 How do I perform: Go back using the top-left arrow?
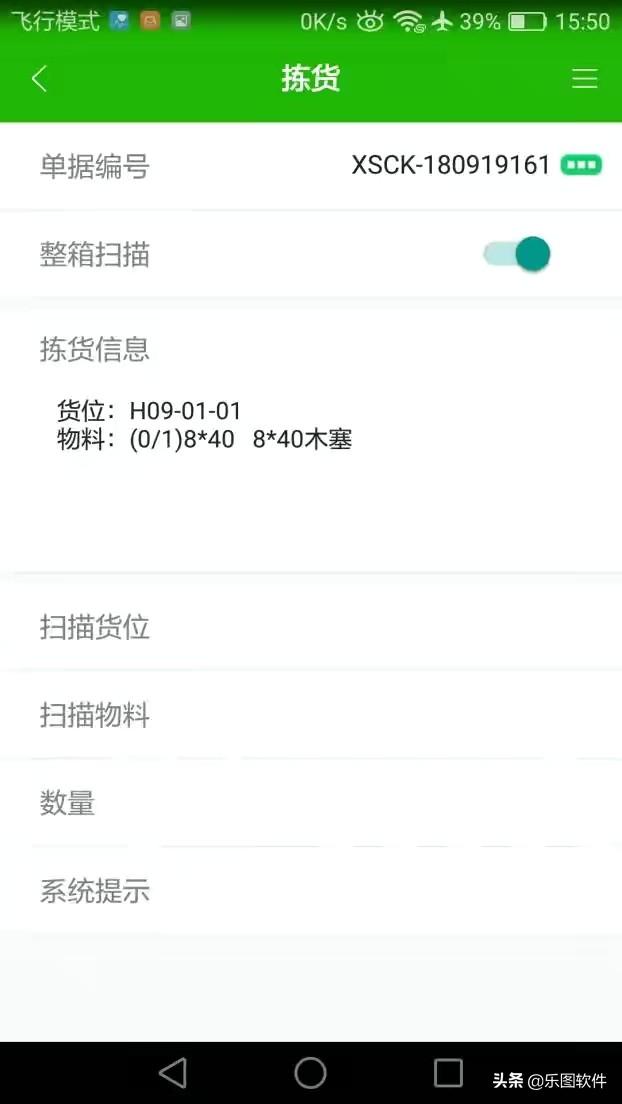(x=39, y=79)
